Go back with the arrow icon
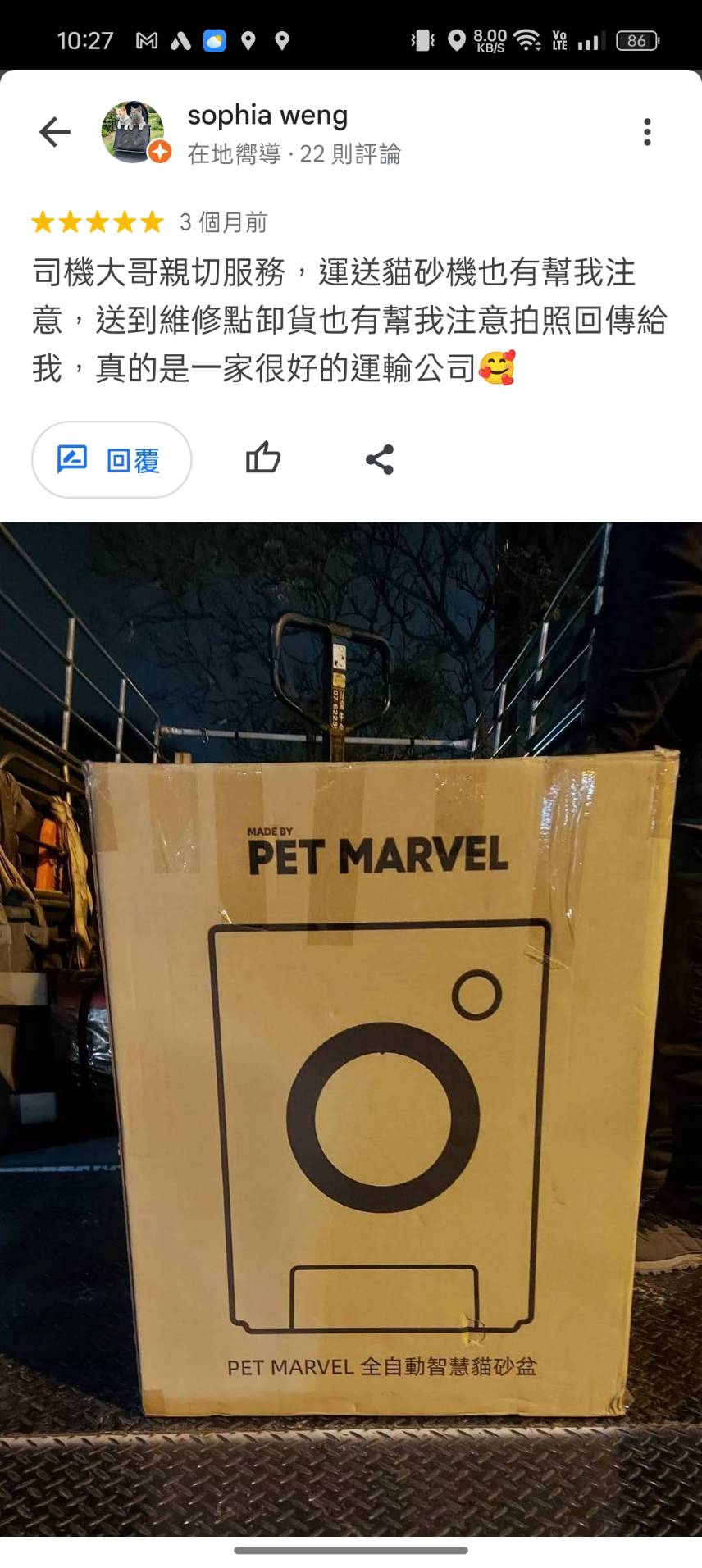Screen dimensions: 702x1568 (x=55, y=132)
